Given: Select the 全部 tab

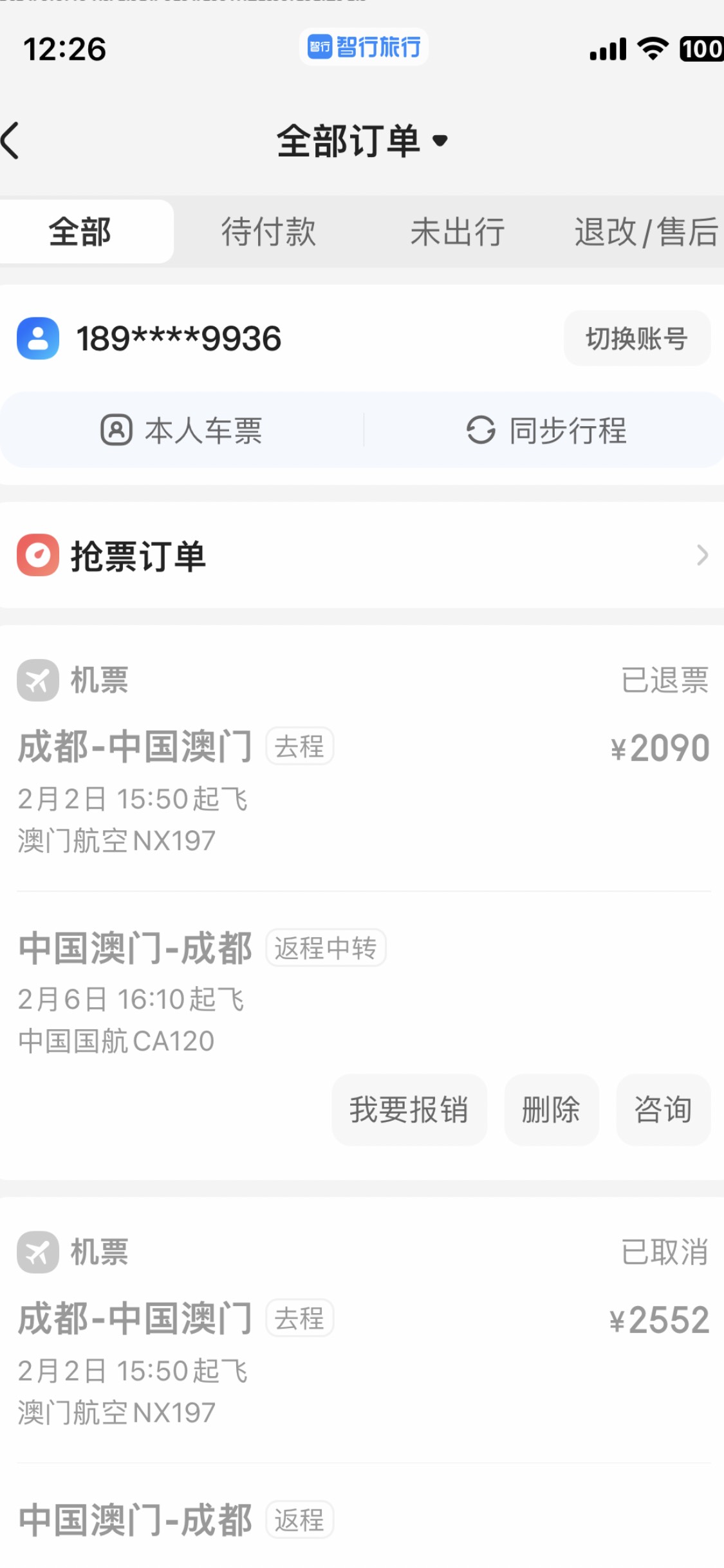Looking at the screenshot, I should click(80, 232).
